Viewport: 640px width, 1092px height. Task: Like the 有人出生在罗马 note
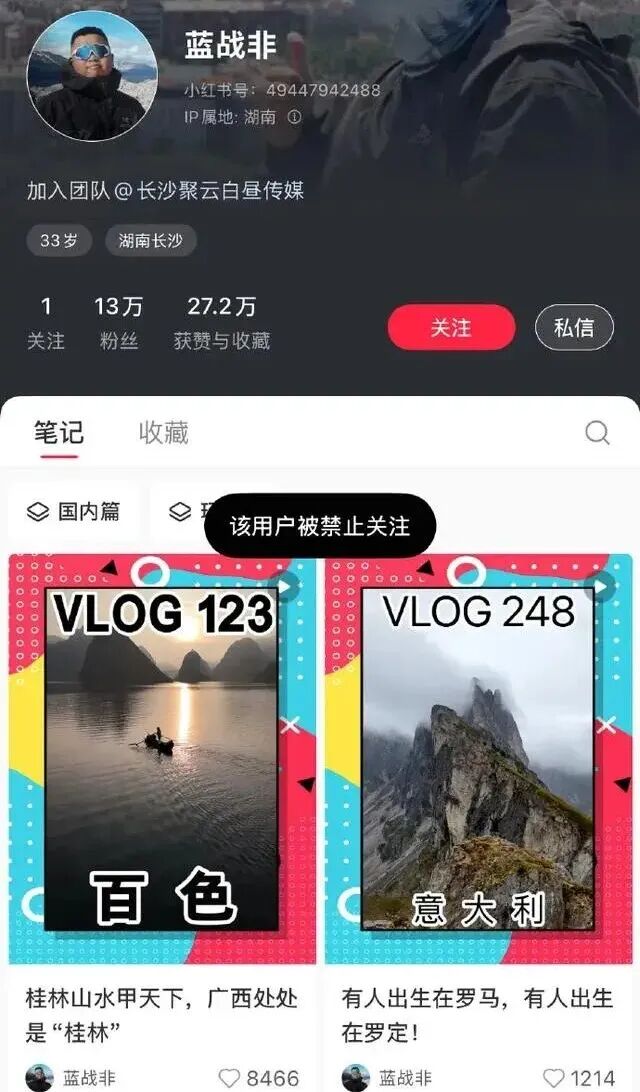click(x=553, y=1077)
